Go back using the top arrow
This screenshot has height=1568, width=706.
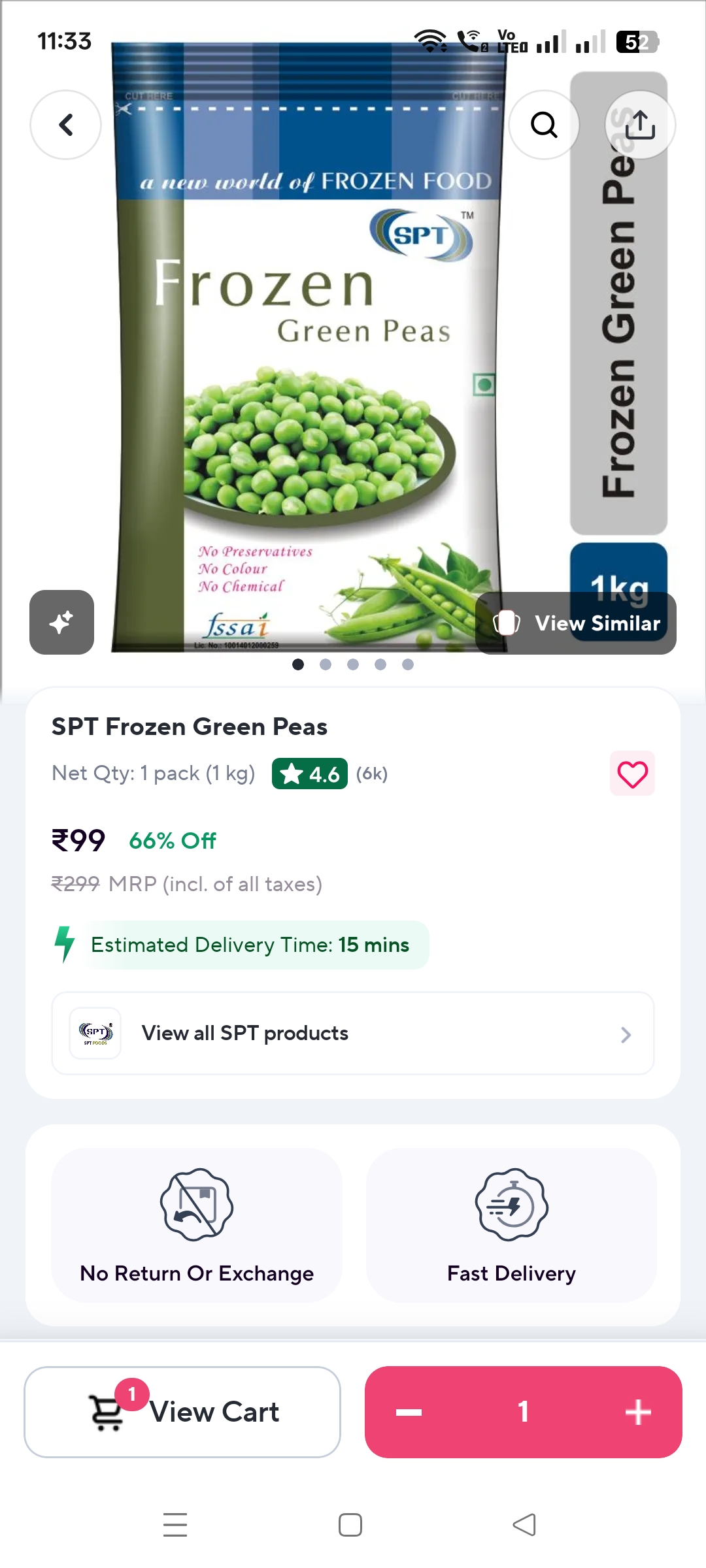point(66,125)
